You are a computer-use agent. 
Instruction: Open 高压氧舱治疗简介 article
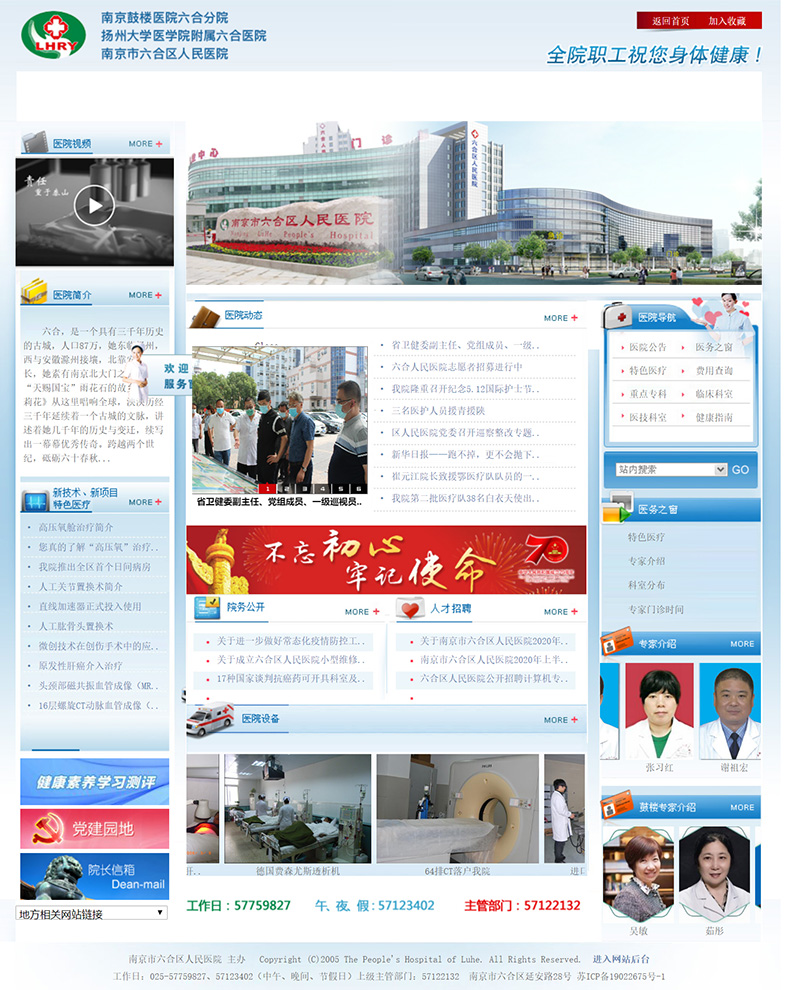[x=76, y=527]
